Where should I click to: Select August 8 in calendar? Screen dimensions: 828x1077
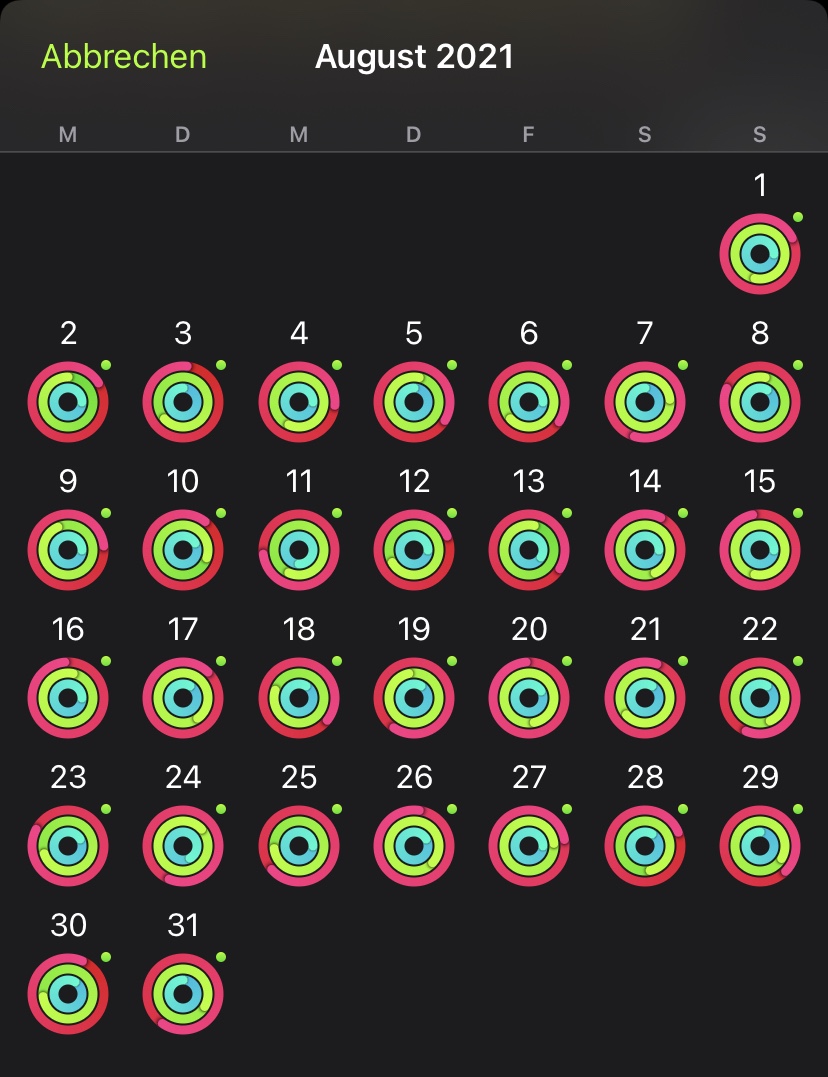(760, 402)
